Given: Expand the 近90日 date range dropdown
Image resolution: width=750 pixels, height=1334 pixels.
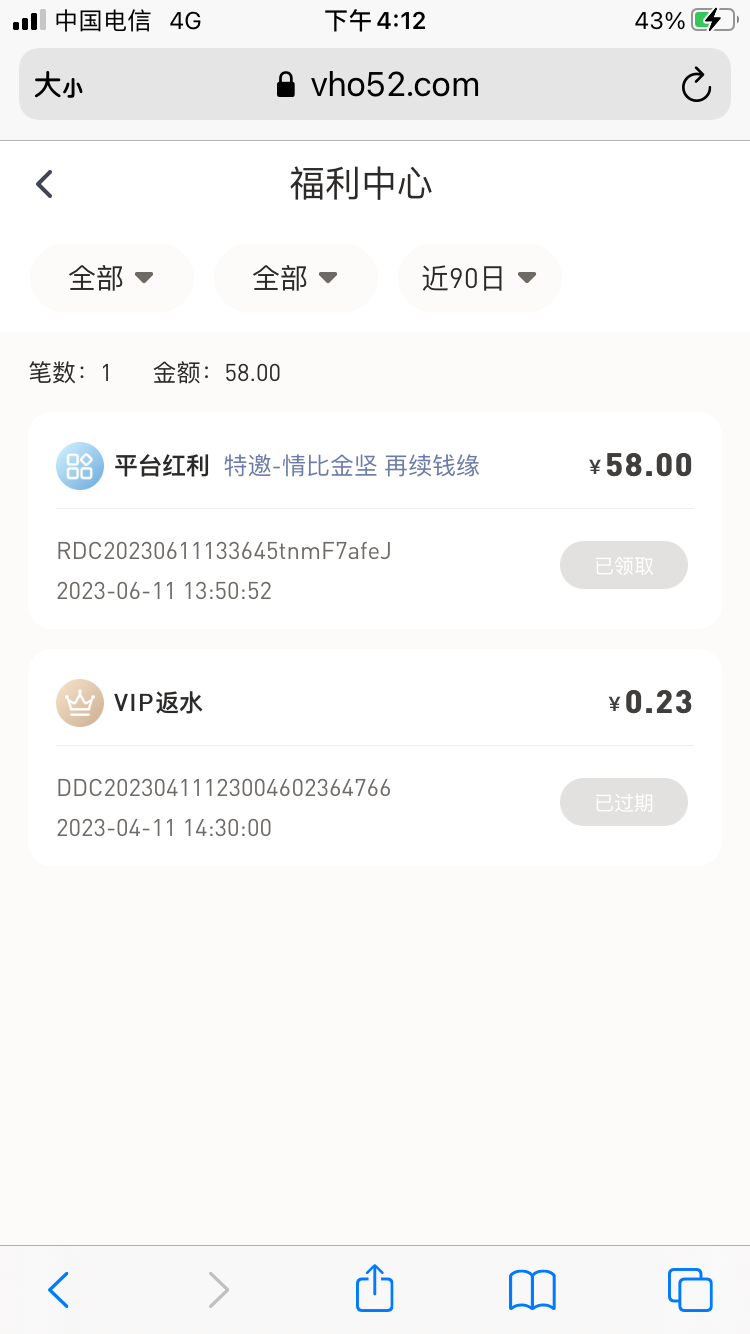Looking at the screenshot, I should point(479,278).
